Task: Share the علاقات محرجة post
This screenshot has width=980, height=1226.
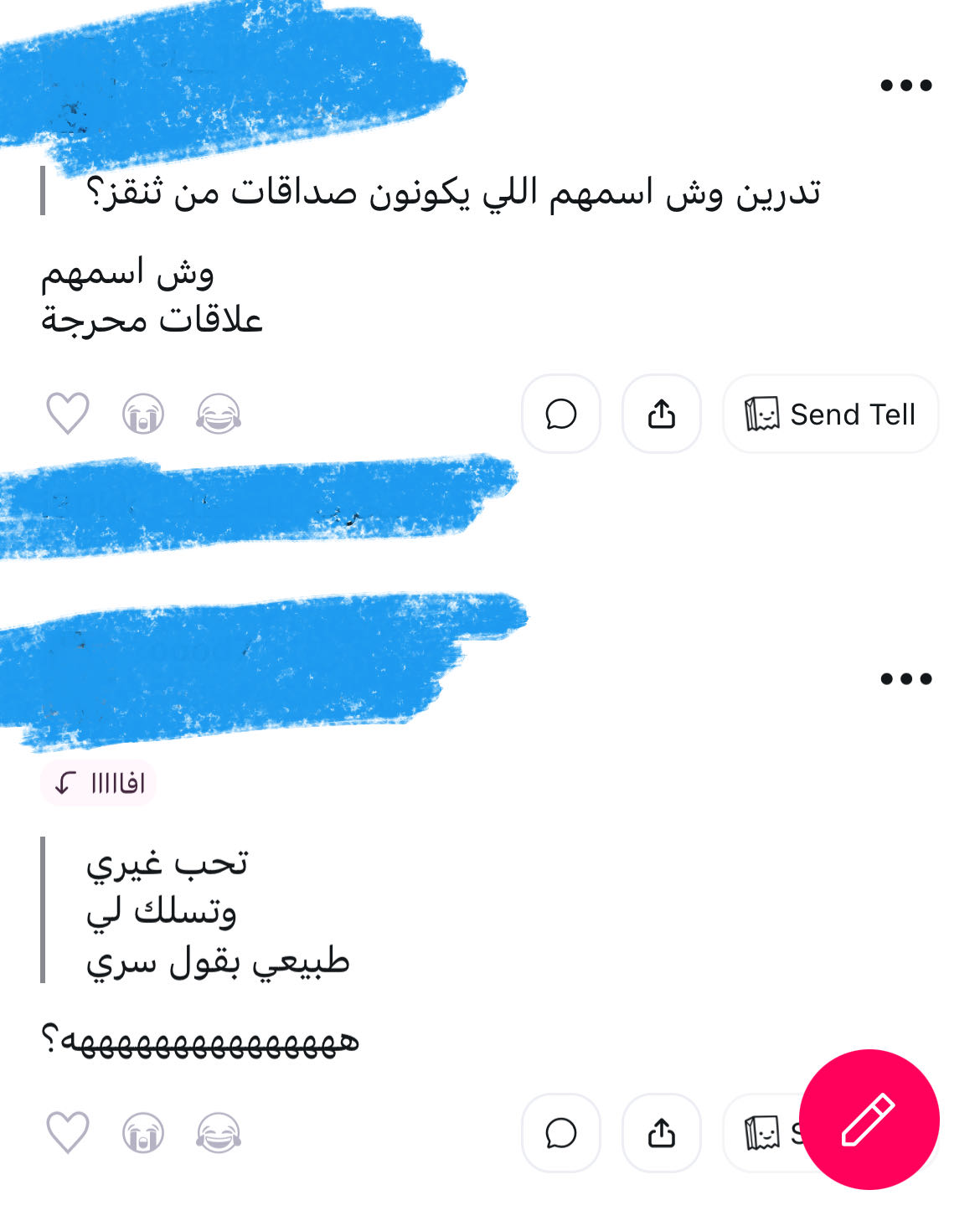Action: tap(661, 414)
